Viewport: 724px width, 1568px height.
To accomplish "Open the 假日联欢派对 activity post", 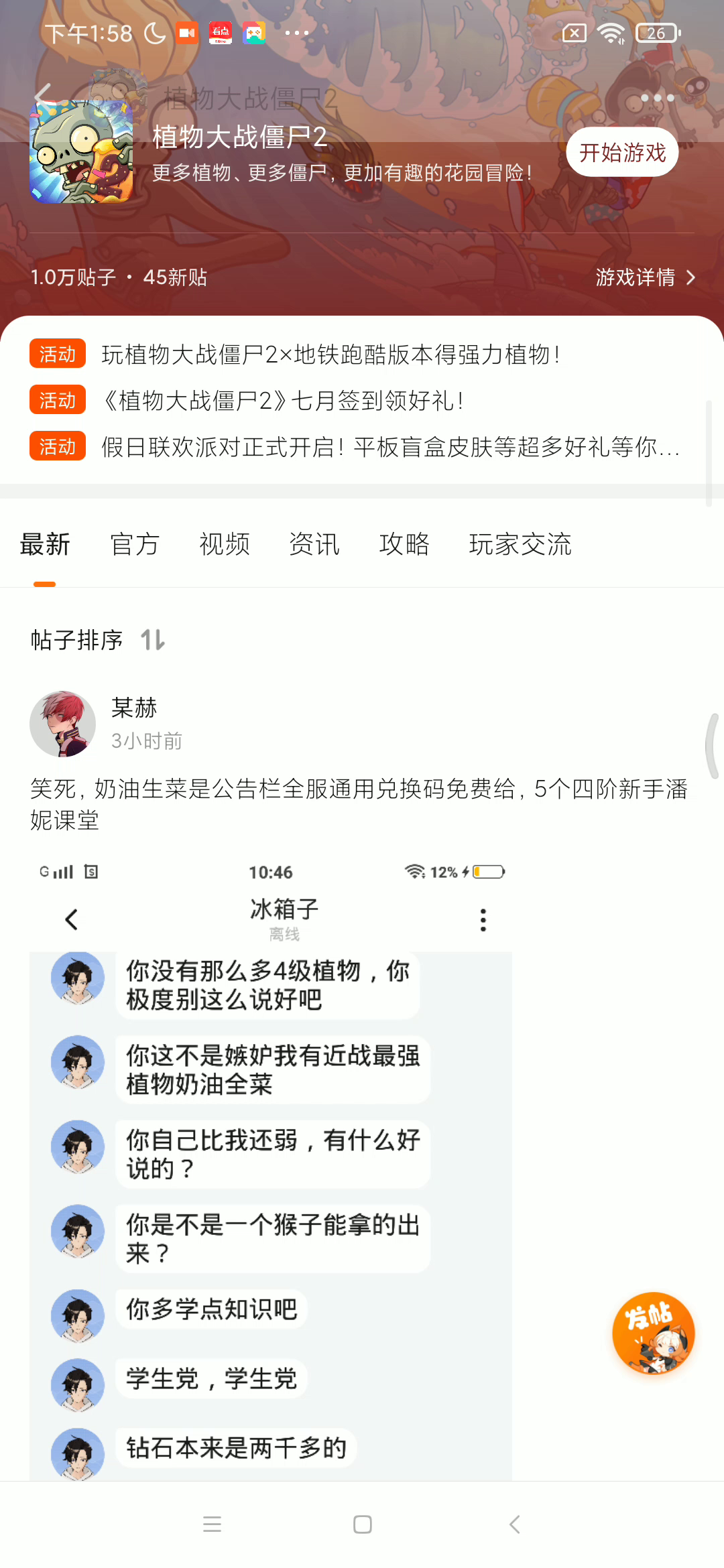I will pos(389,447).
